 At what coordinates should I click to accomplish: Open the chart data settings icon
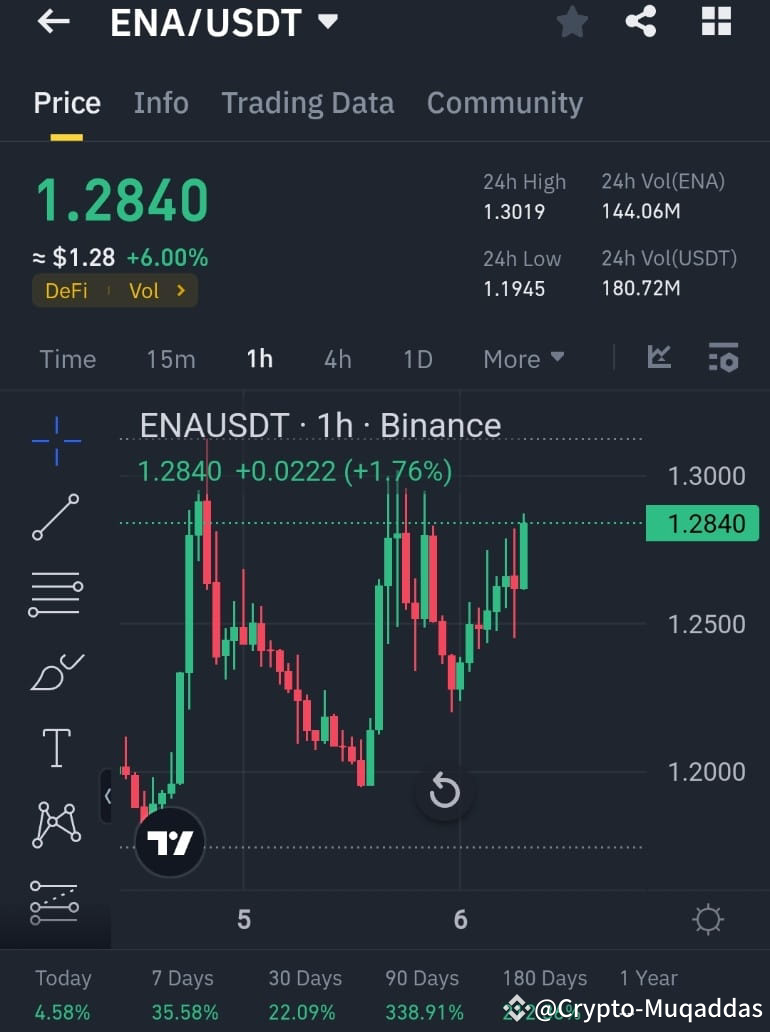coord(723,357)
